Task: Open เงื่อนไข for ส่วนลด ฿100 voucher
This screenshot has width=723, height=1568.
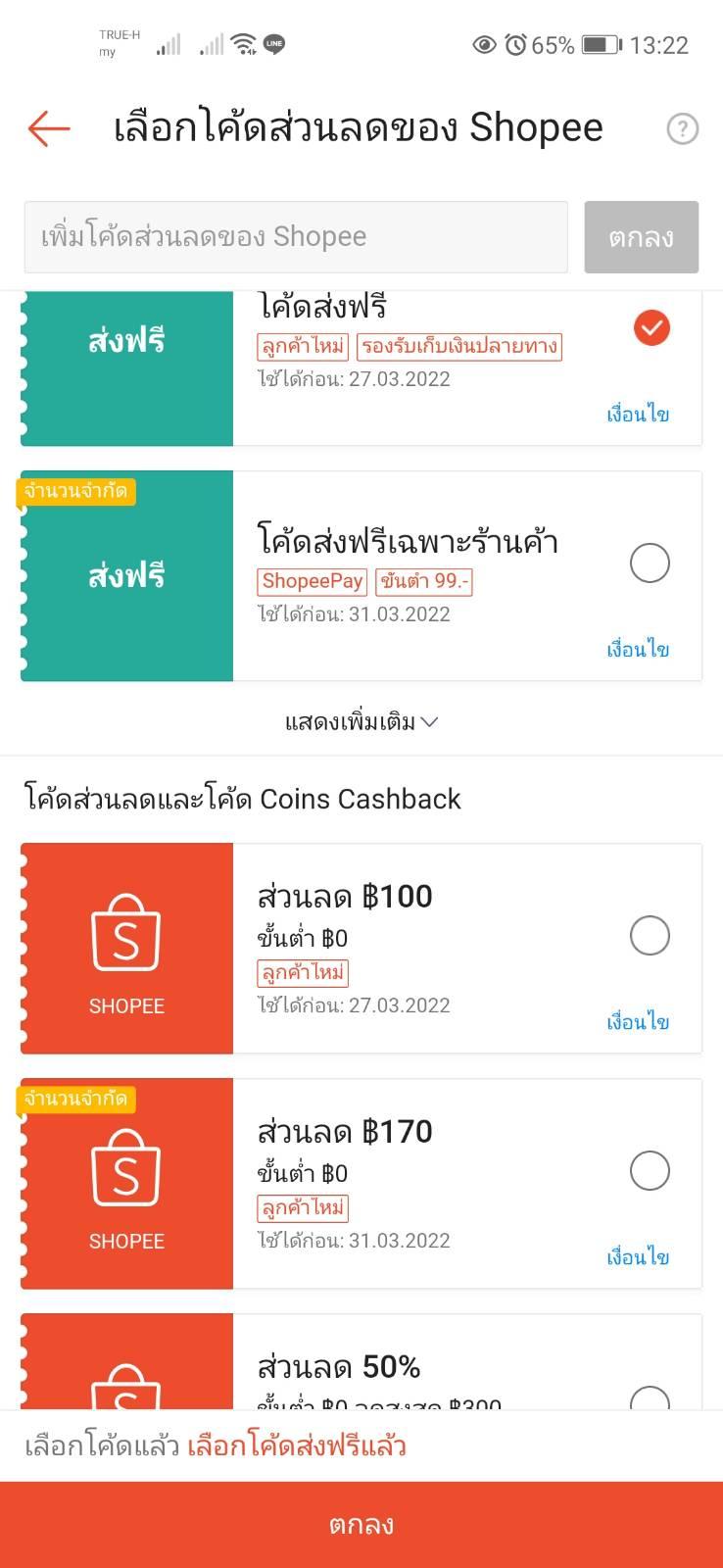Action: [x=638, y=1022]
